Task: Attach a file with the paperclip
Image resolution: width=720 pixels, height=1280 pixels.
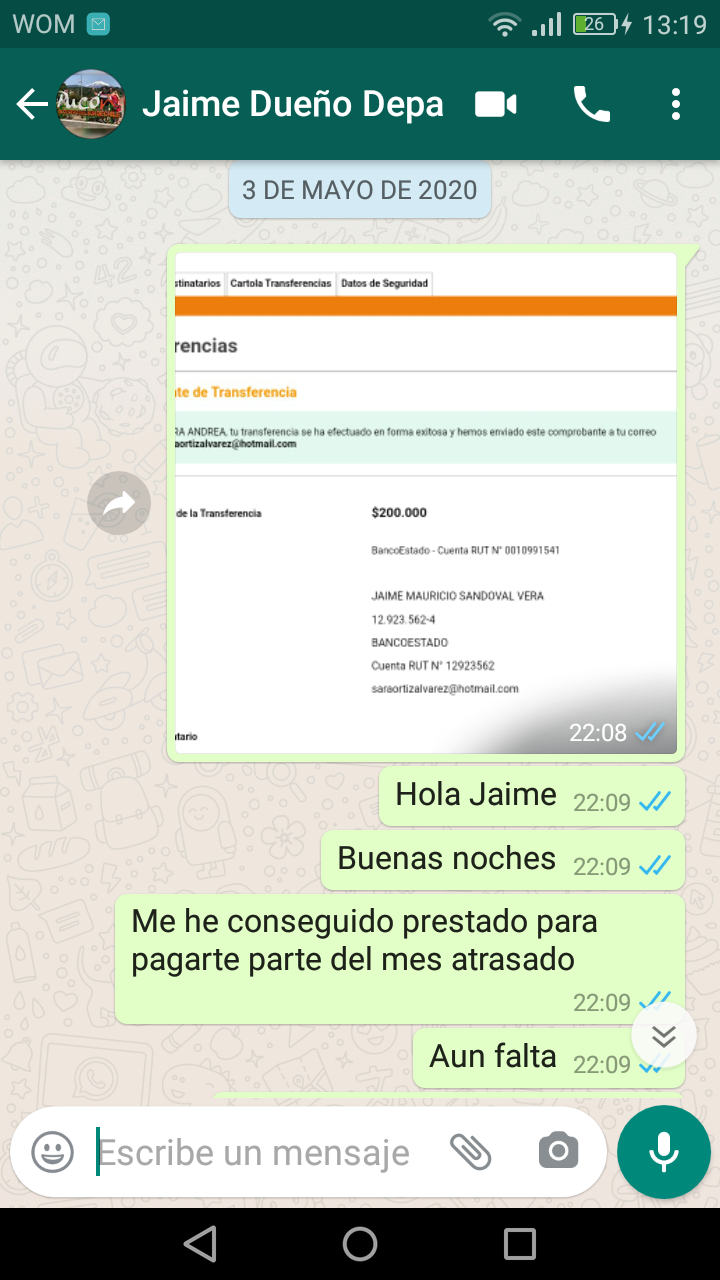Action: 470,1152
